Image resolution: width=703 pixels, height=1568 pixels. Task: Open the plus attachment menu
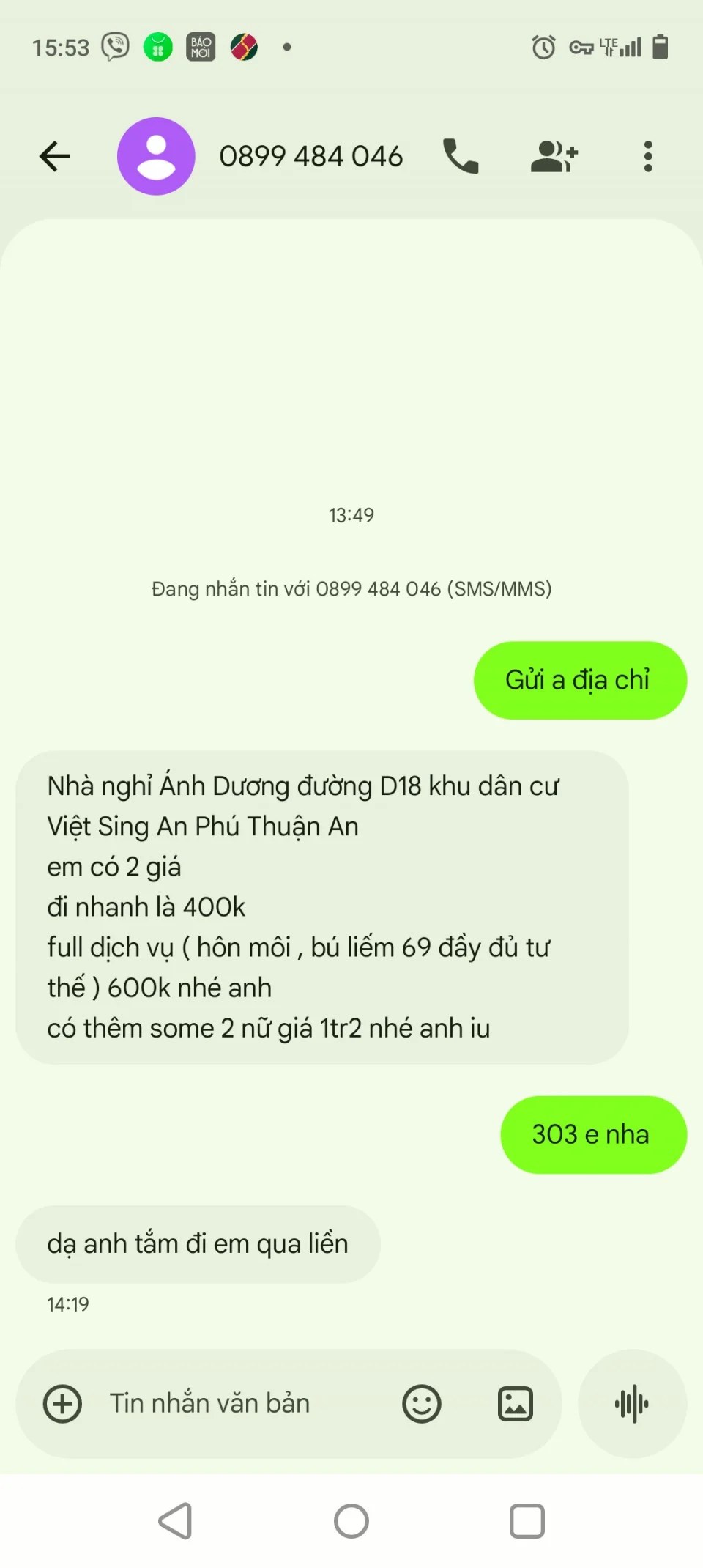click(x=63, y=1404)
